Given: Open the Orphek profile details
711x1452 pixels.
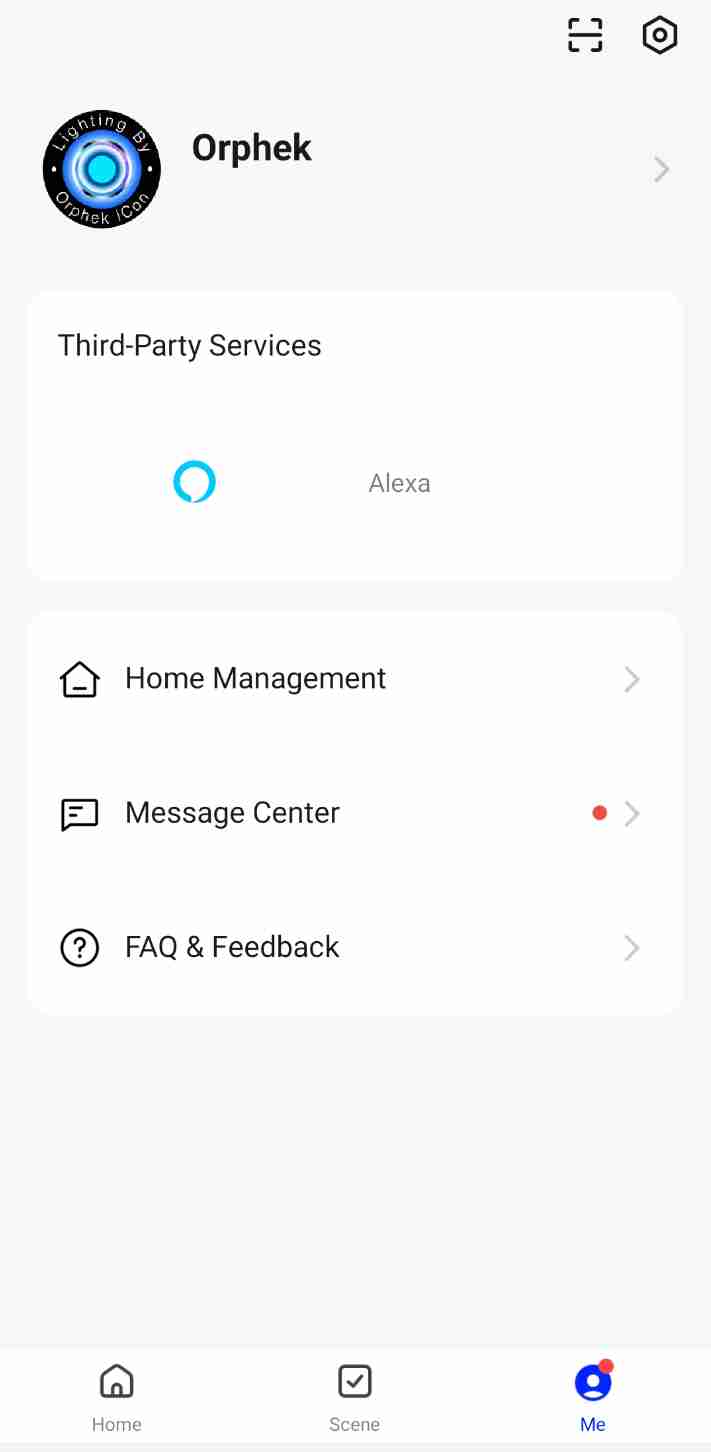Looking at the screenshot, I should click(355, 169).
